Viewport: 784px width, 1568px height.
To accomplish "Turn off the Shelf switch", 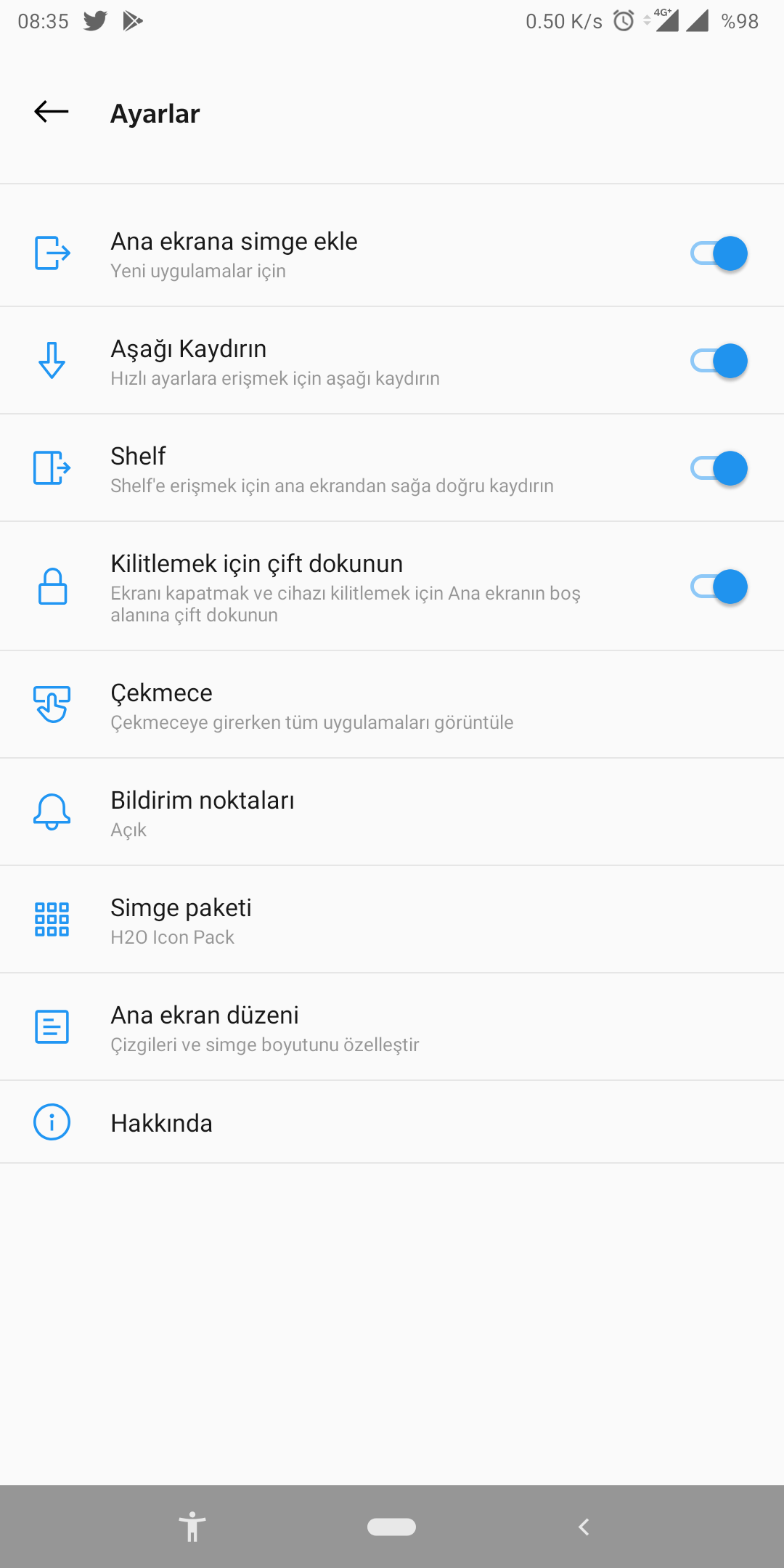I will pyautogui.click(x=719, y=468).
